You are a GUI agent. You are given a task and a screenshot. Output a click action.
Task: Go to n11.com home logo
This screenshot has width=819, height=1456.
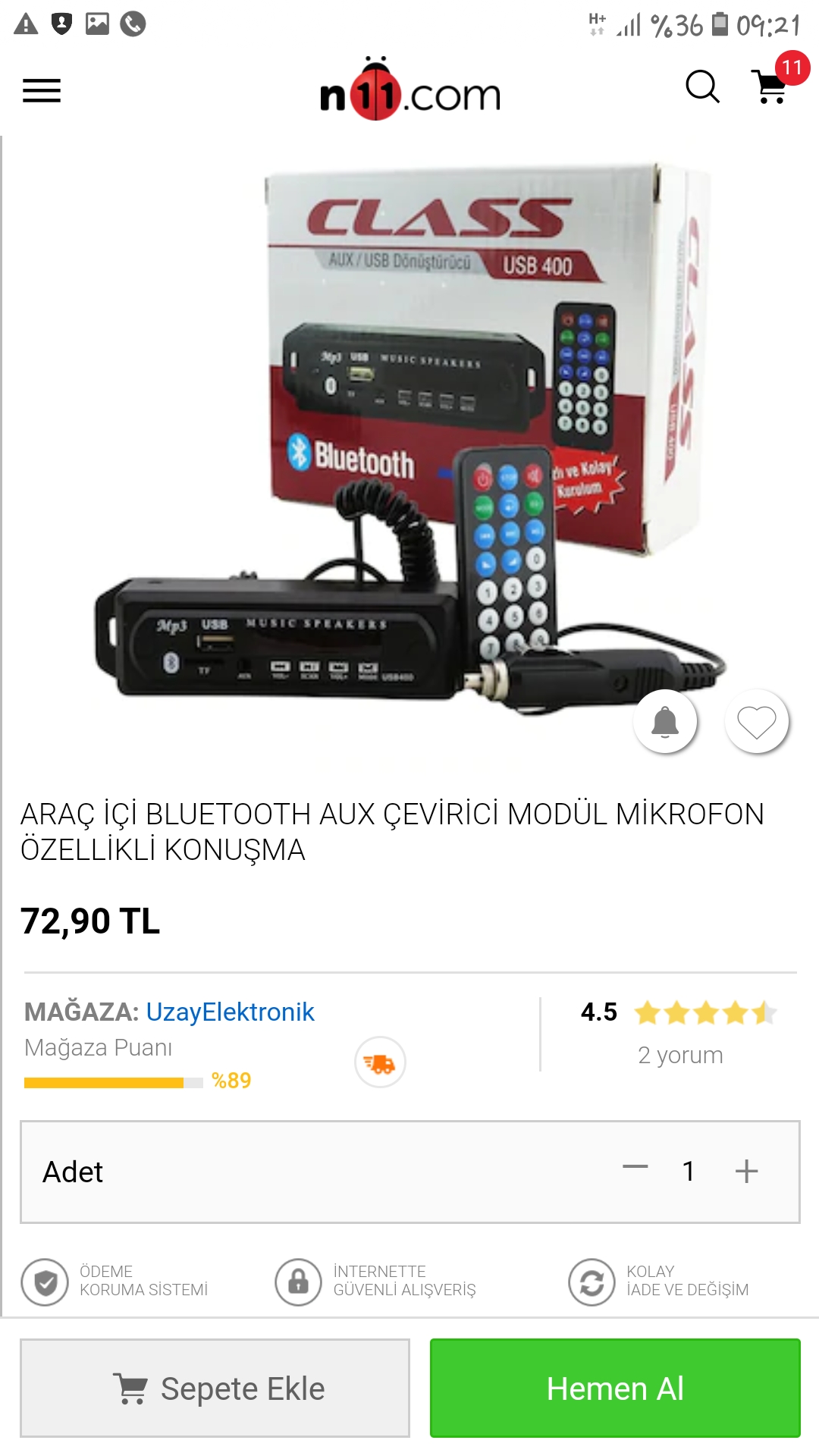pyautogui.click(x=409, y=91)
